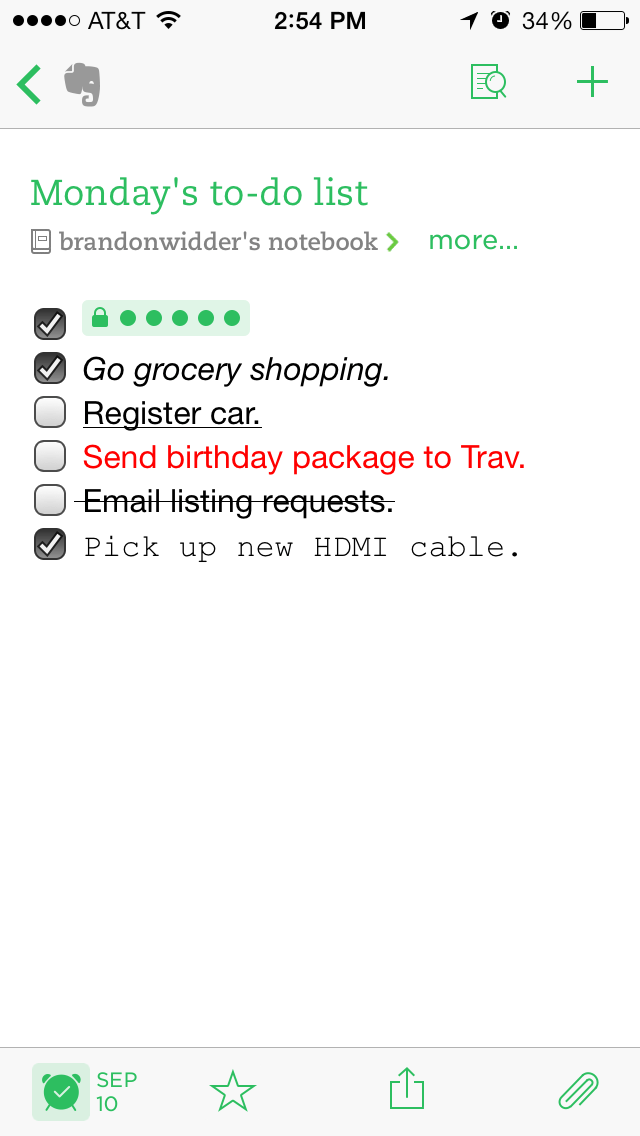This screenshot has width=640, height=1136.
Task: Check the Register car checkbox
Action: click(x=50, y=412)
